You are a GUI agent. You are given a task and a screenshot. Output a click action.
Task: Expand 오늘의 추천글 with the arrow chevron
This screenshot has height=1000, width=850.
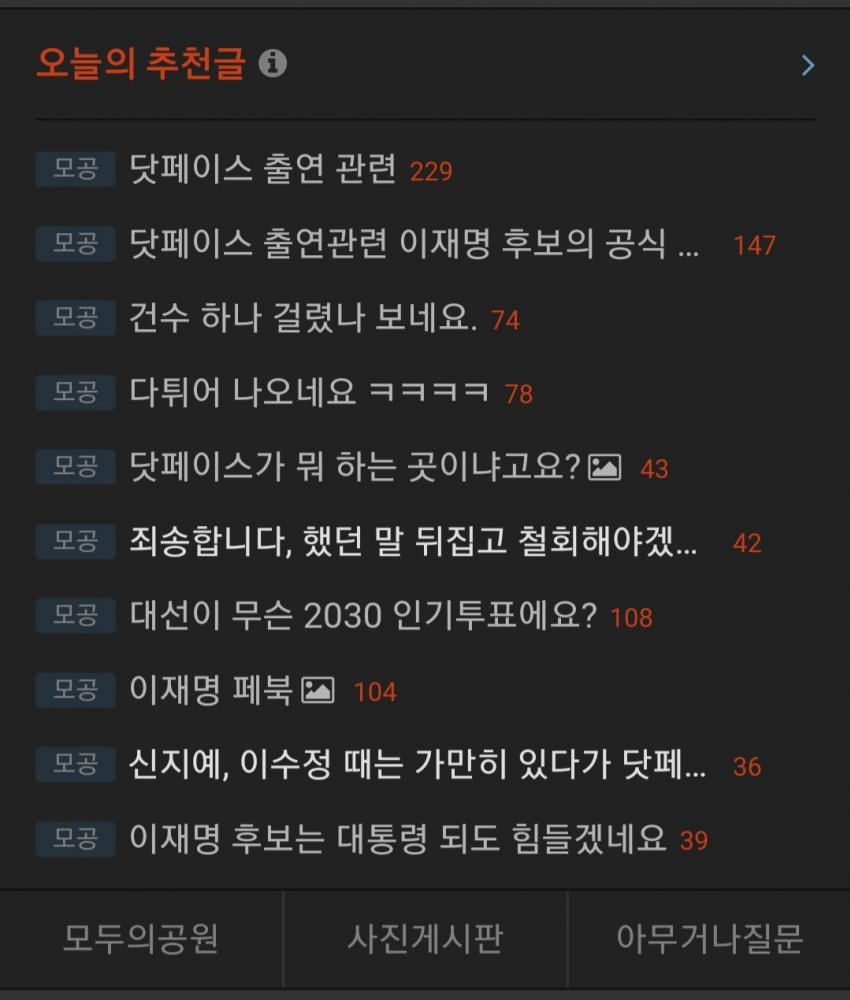click(x=808, y=66)
